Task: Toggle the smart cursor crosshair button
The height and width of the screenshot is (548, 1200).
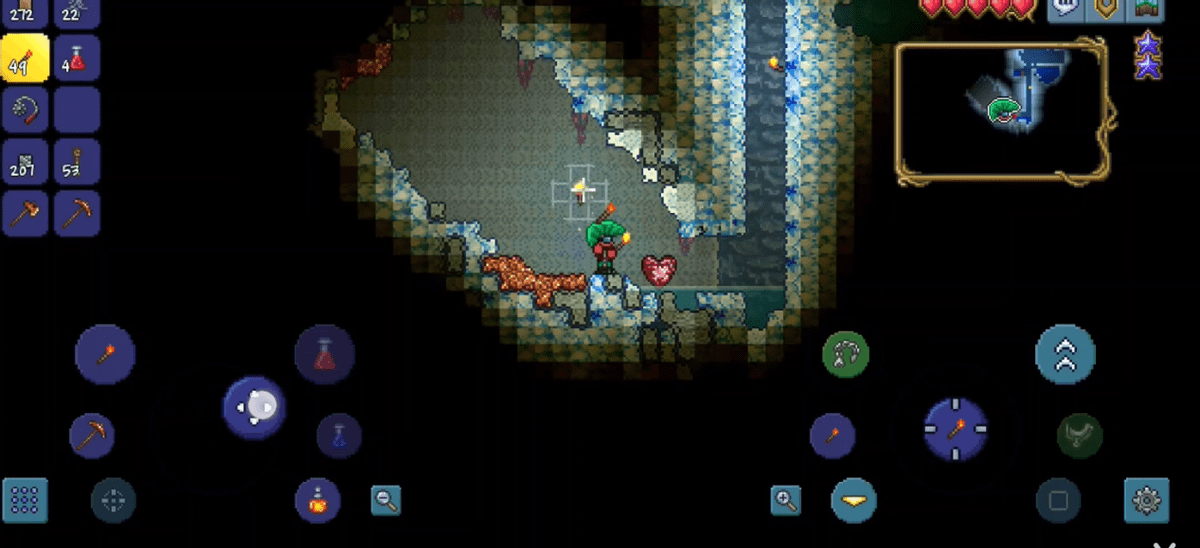Action: [x=113, y=500]
